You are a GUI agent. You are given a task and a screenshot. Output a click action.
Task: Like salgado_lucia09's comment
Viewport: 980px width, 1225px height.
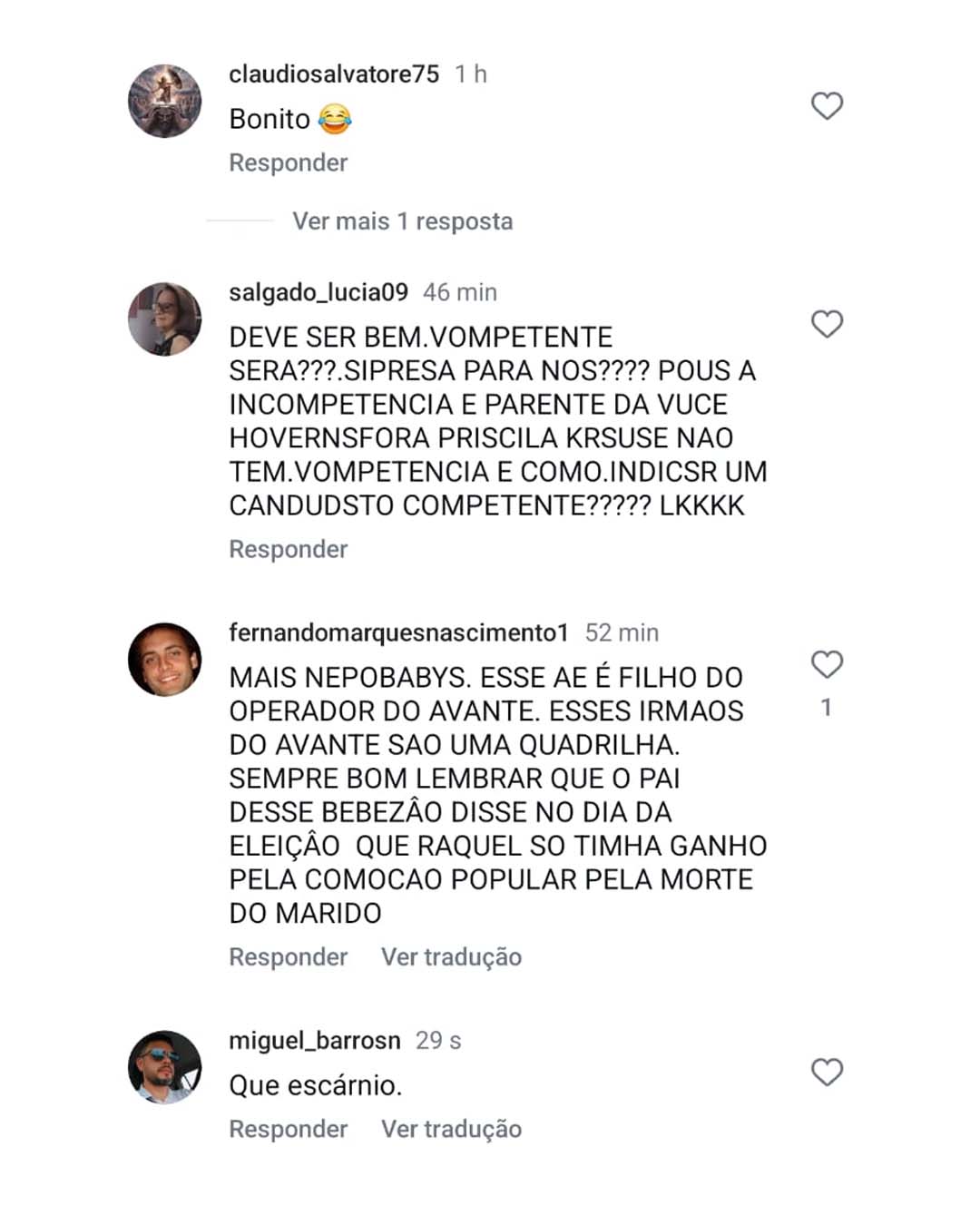click(827, 324)
